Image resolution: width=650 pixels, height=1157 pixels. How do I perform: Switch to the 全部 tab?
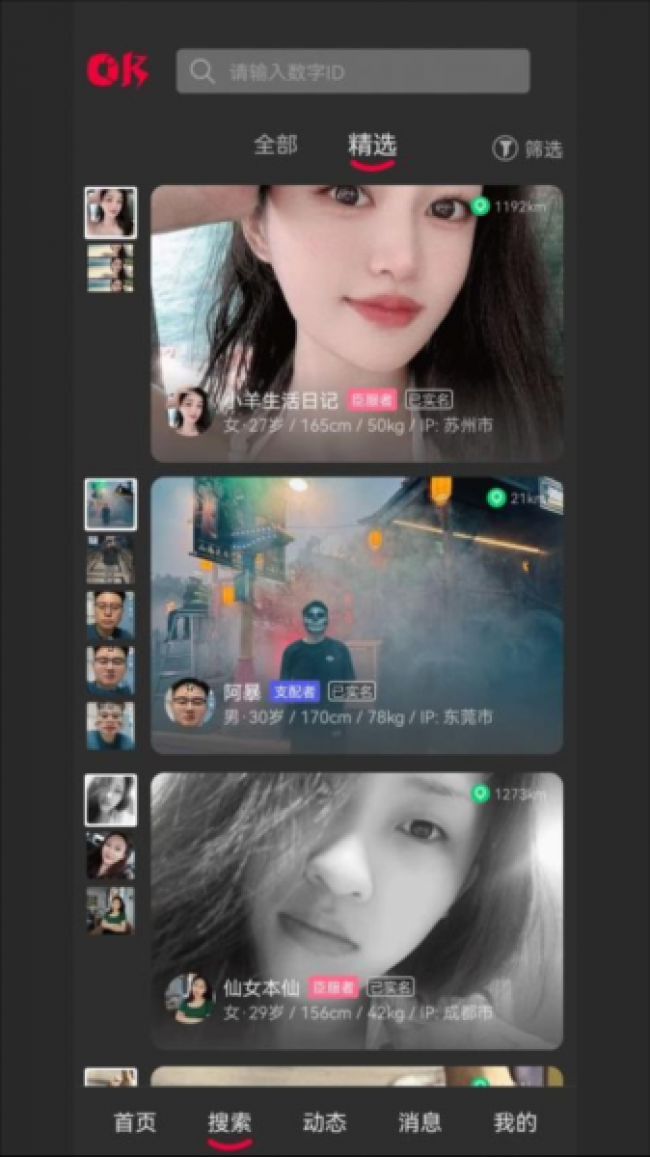pos(275,145)
